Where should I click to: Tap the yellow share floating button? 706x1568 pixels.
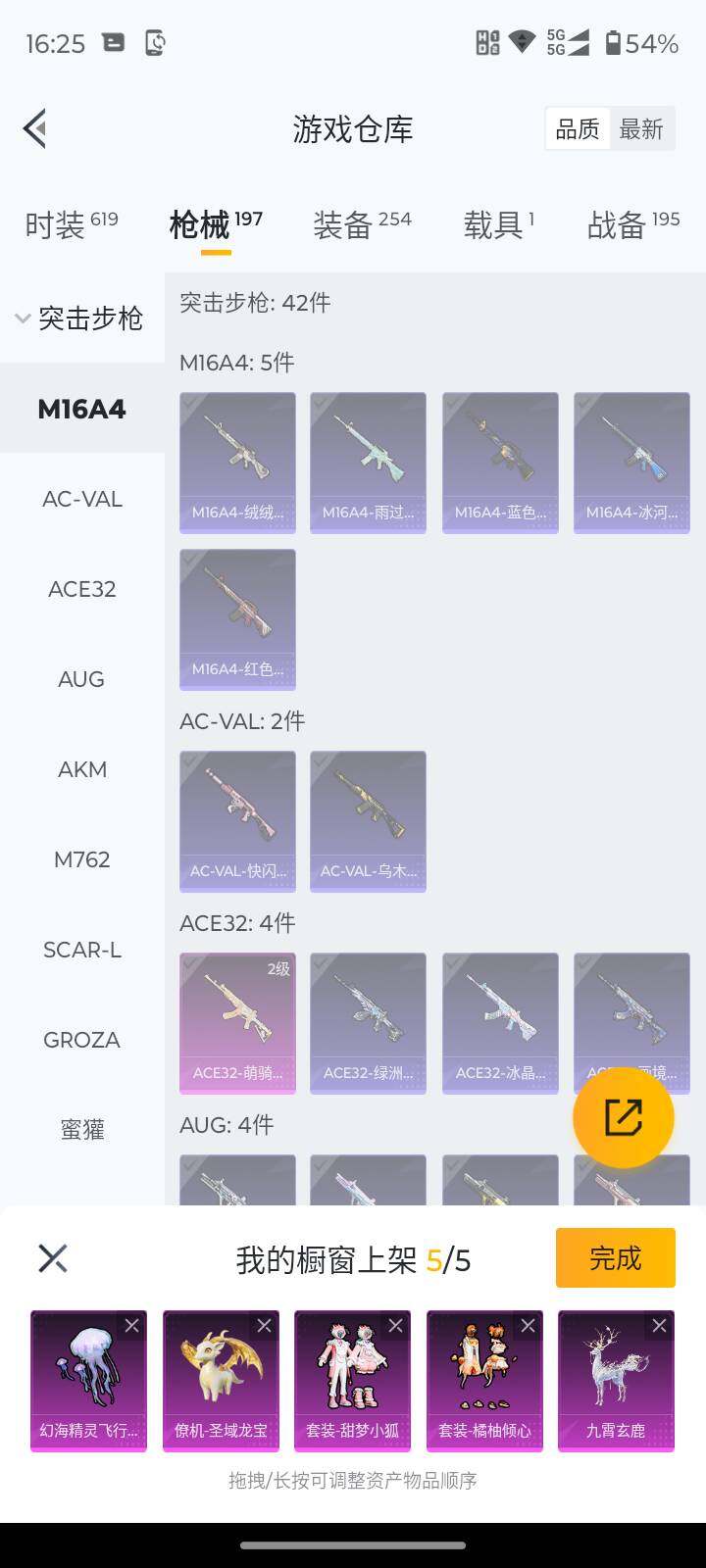(623, 1118)
